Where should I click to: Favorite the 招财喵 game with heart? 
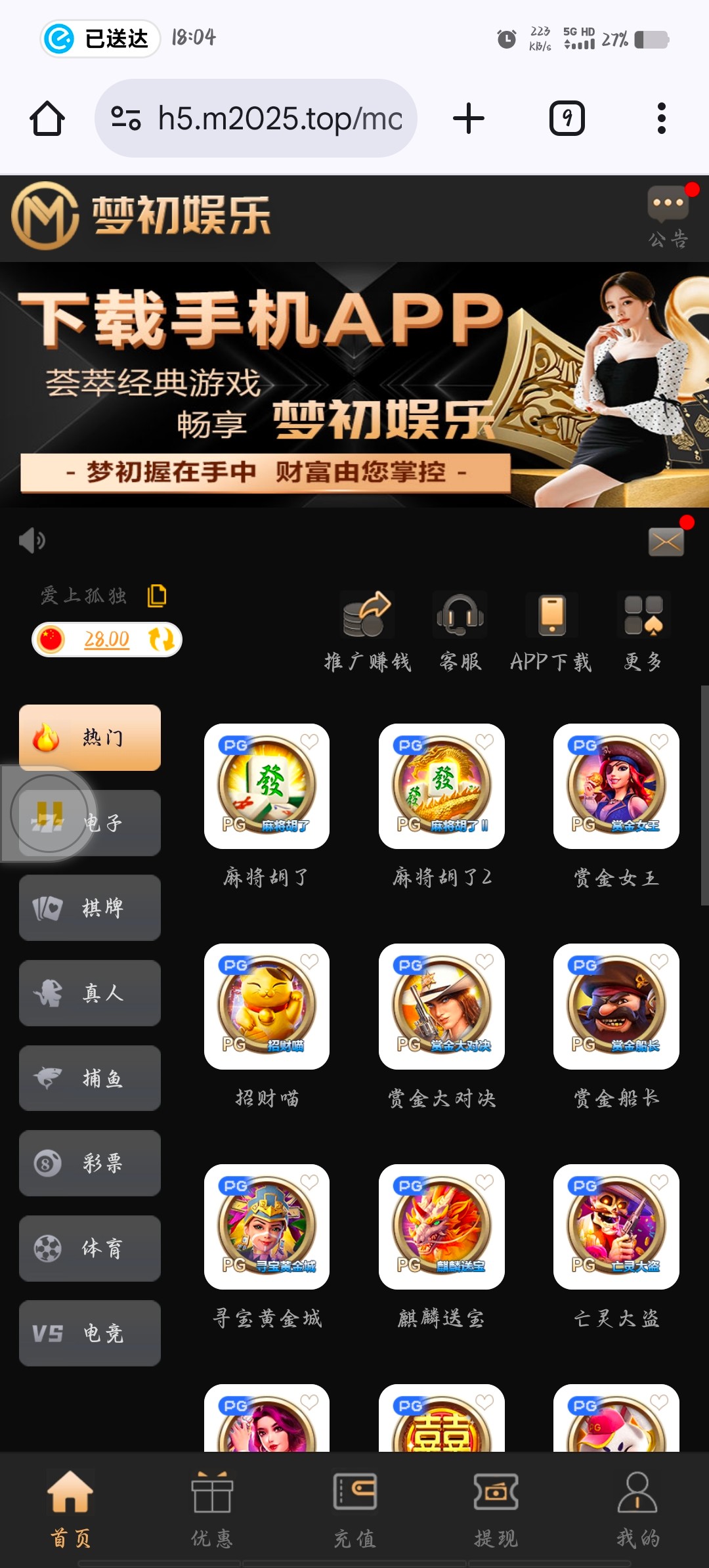coord(309,962)
